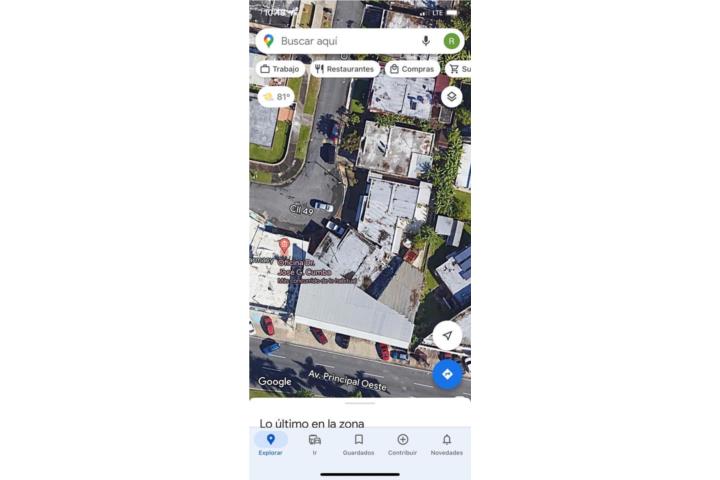Filter by Restaurantes chip
This screenshot has height=480, width=720.
coord(345,69)
